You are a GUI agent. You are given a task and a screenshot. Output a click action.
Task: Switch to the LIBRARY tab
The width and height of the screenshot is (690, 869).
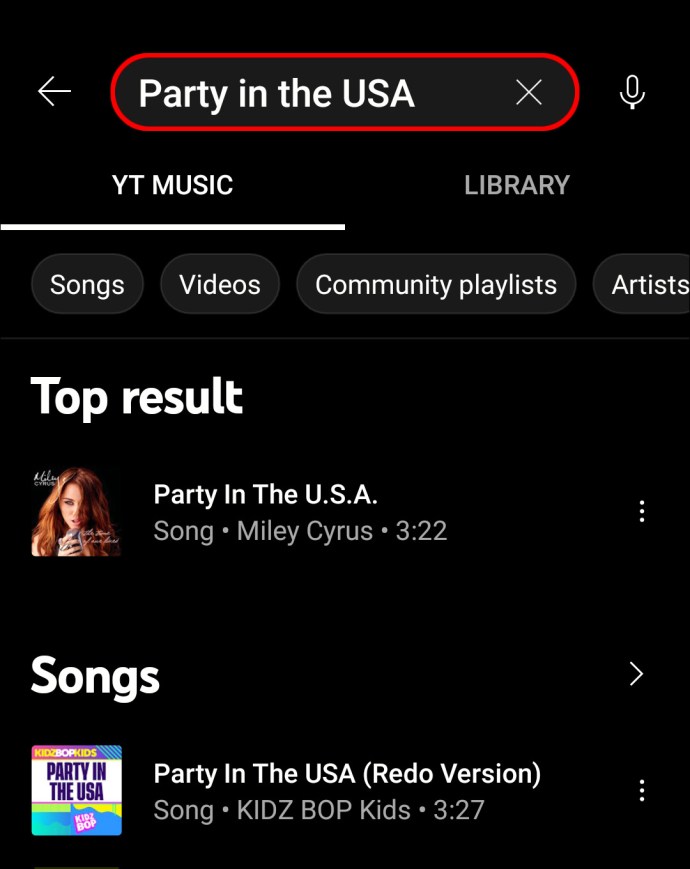pyautogui.click(x=517, y=186)
